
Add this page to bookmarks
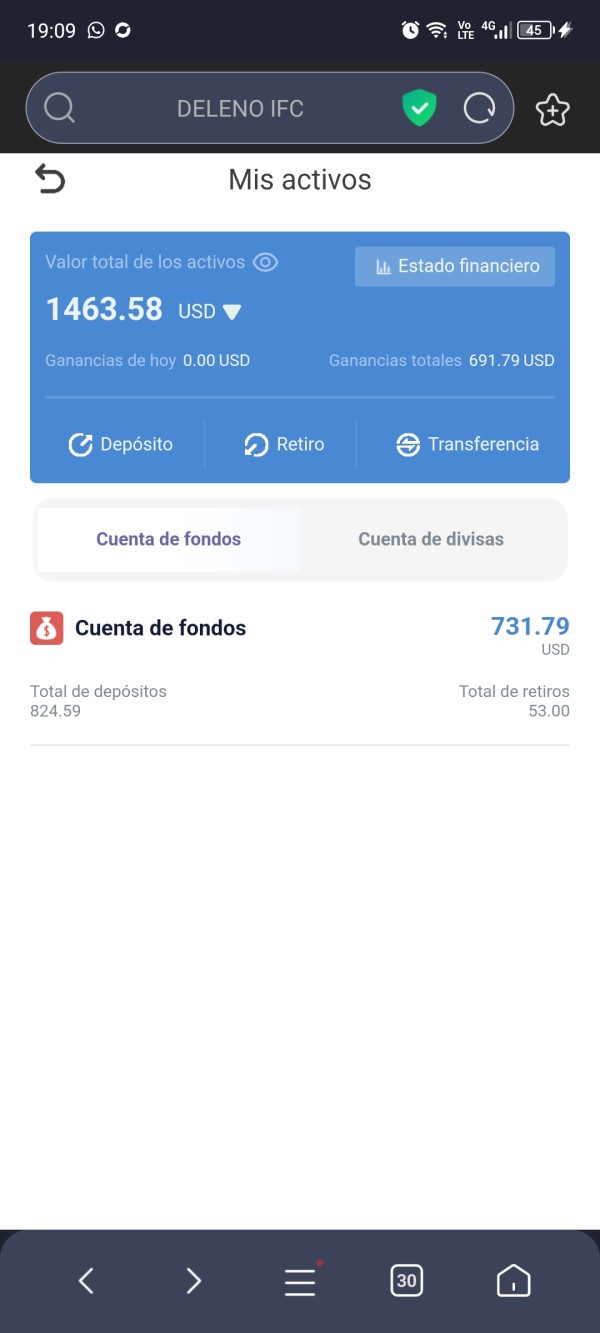(x=552, y=109)
